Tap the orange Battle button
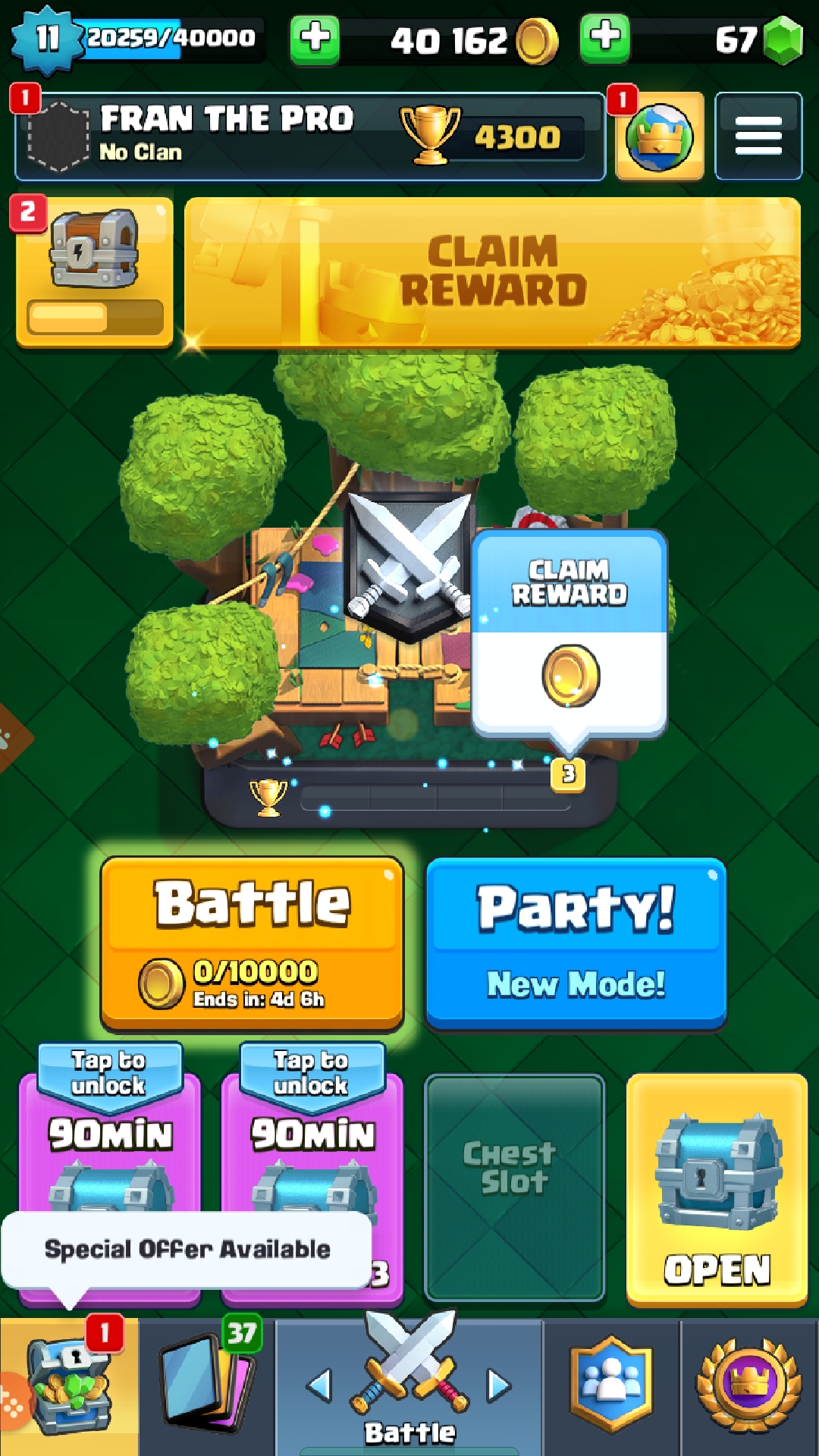Image resolution: width=819 pixels, height=1456 pixels. pos(252,943)
